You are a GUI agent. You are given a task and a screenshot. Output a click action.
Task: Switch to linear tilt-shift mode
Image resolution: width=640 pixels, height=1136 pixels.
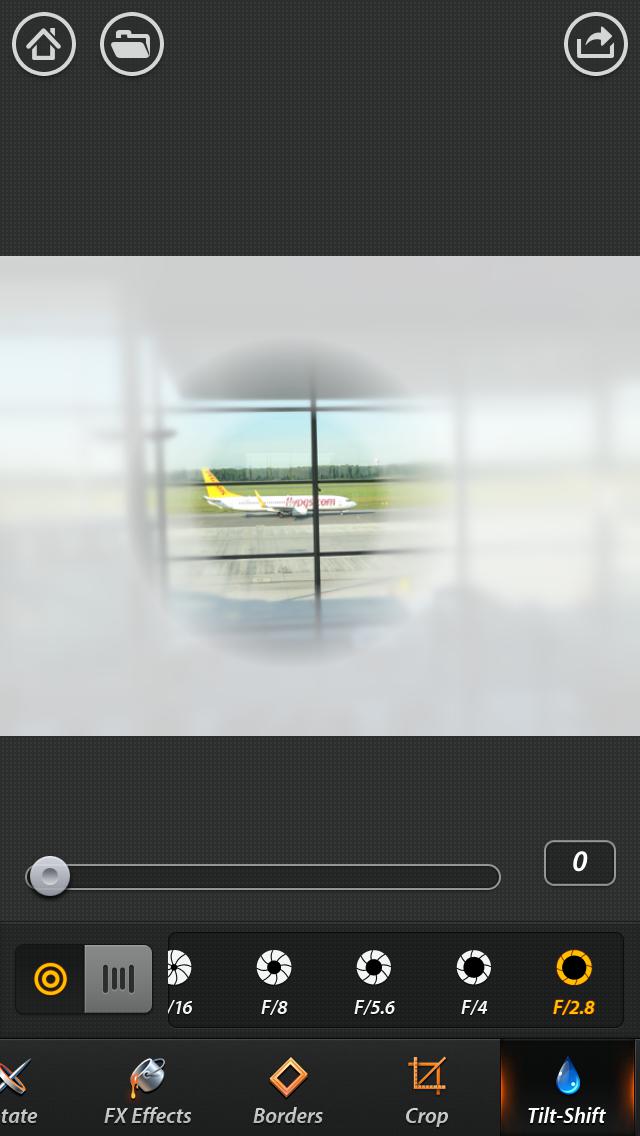tap(118, 979)
